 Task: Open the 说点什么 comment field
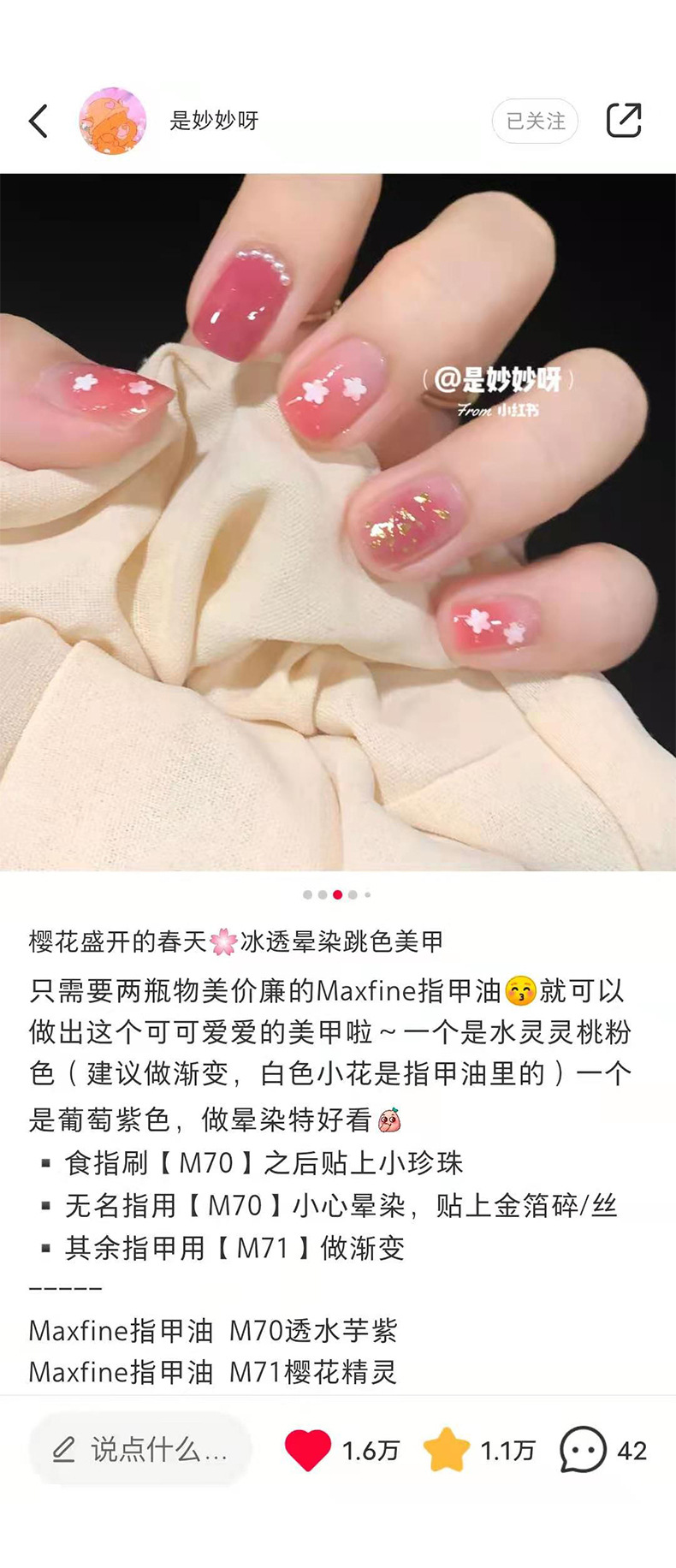tap(140, 1449)
